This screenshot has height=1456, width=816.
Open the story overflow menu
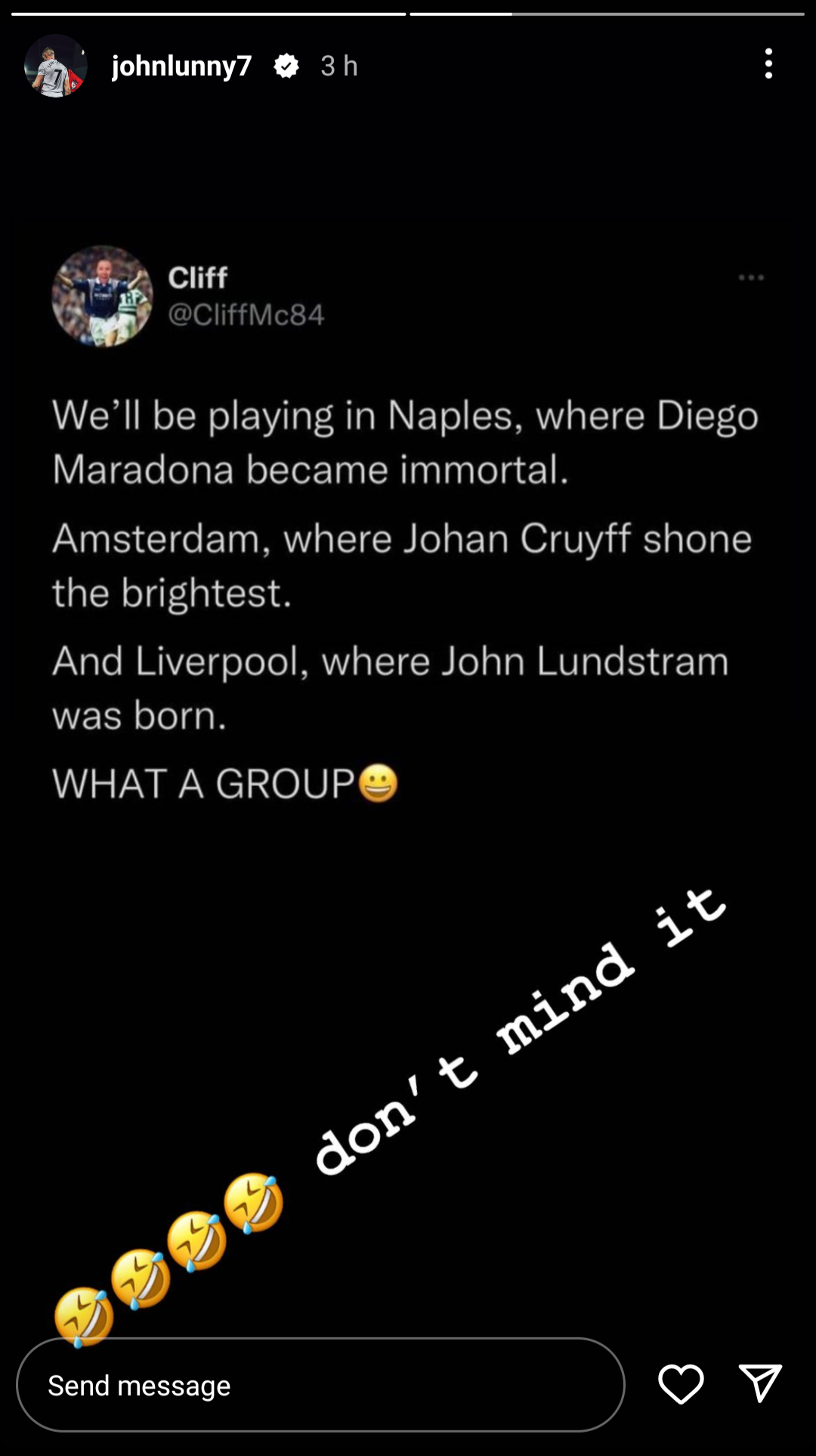tap(768, 64)
